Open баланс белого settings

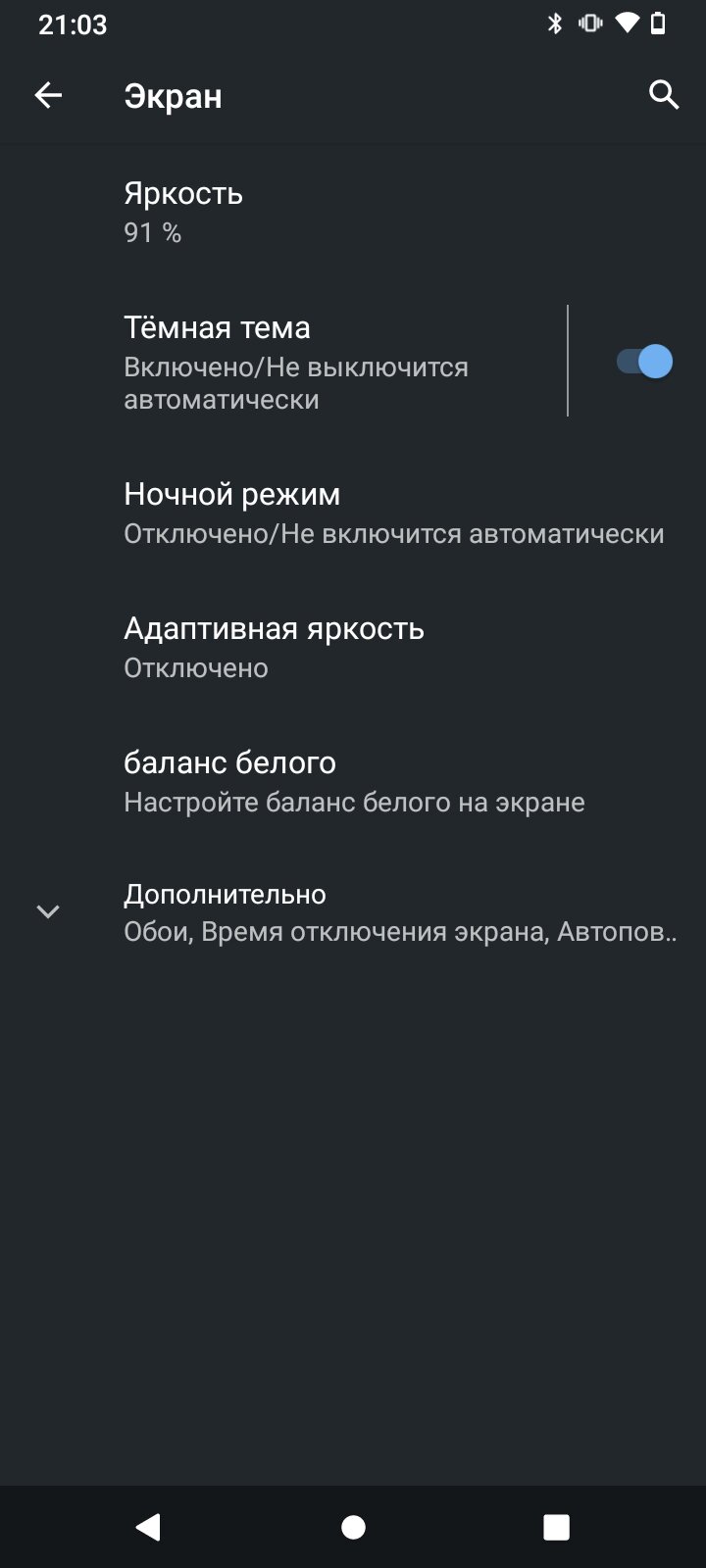353,781
